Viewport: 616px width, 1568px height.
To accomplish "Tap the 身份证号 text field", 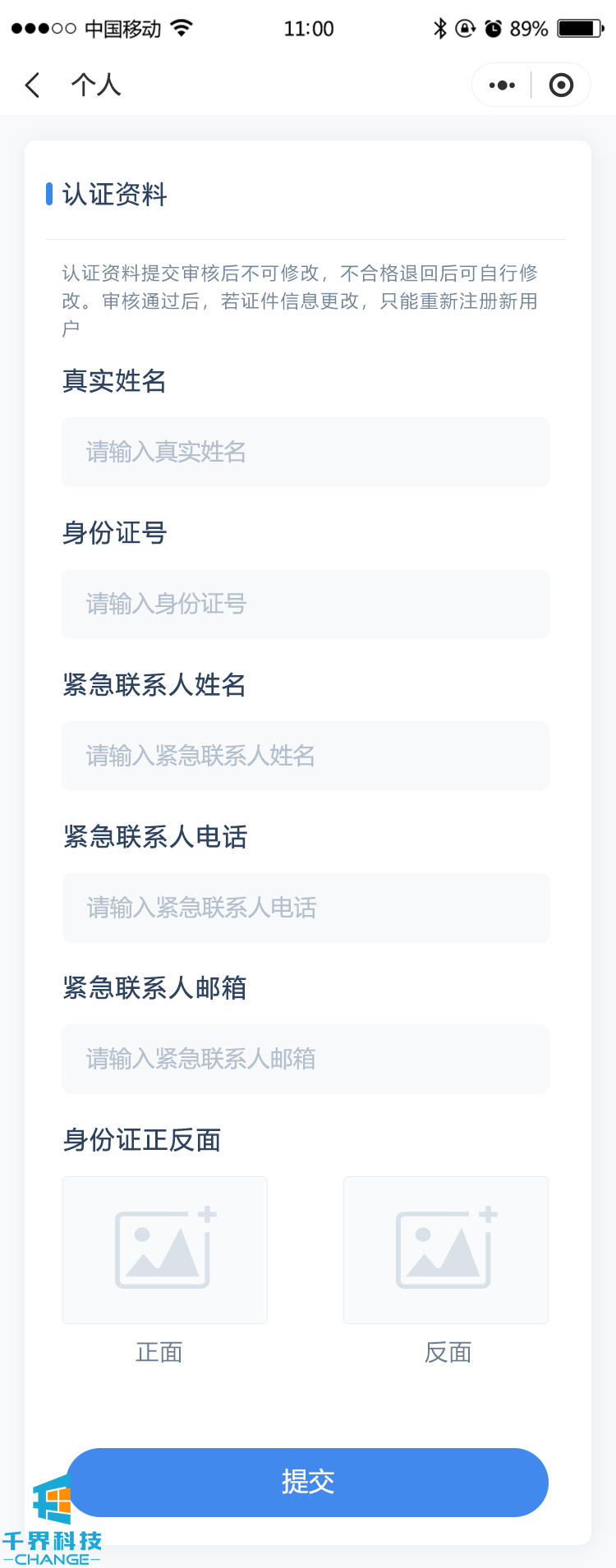I will pyautogui.click(x=306, y=605).
